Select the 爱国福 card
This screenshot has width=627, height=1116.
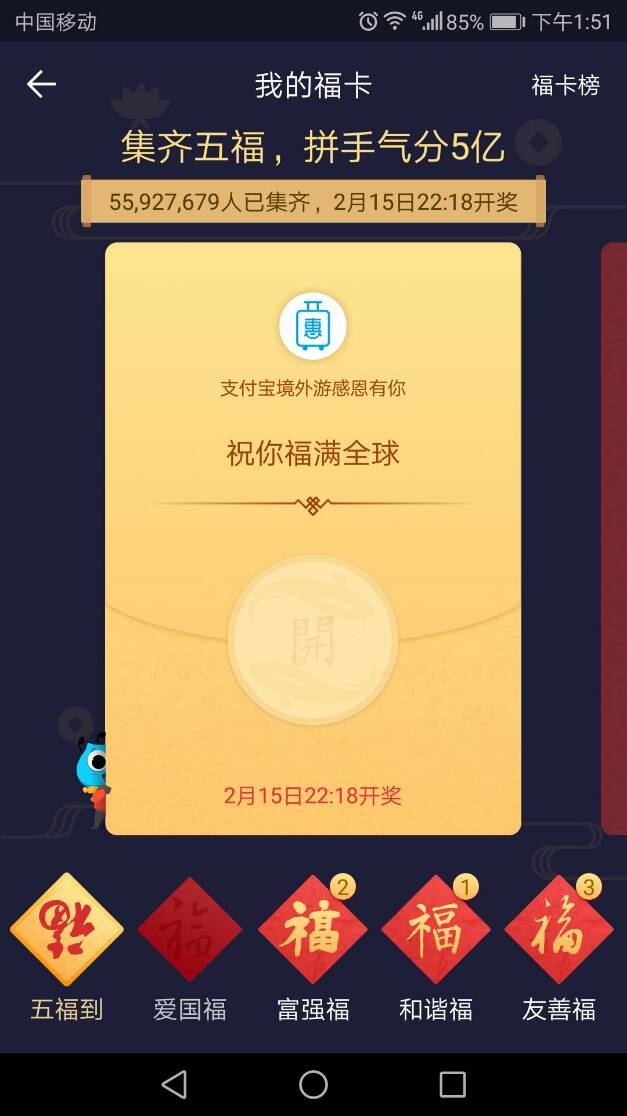pyautogui.click(x=190, y=932)
